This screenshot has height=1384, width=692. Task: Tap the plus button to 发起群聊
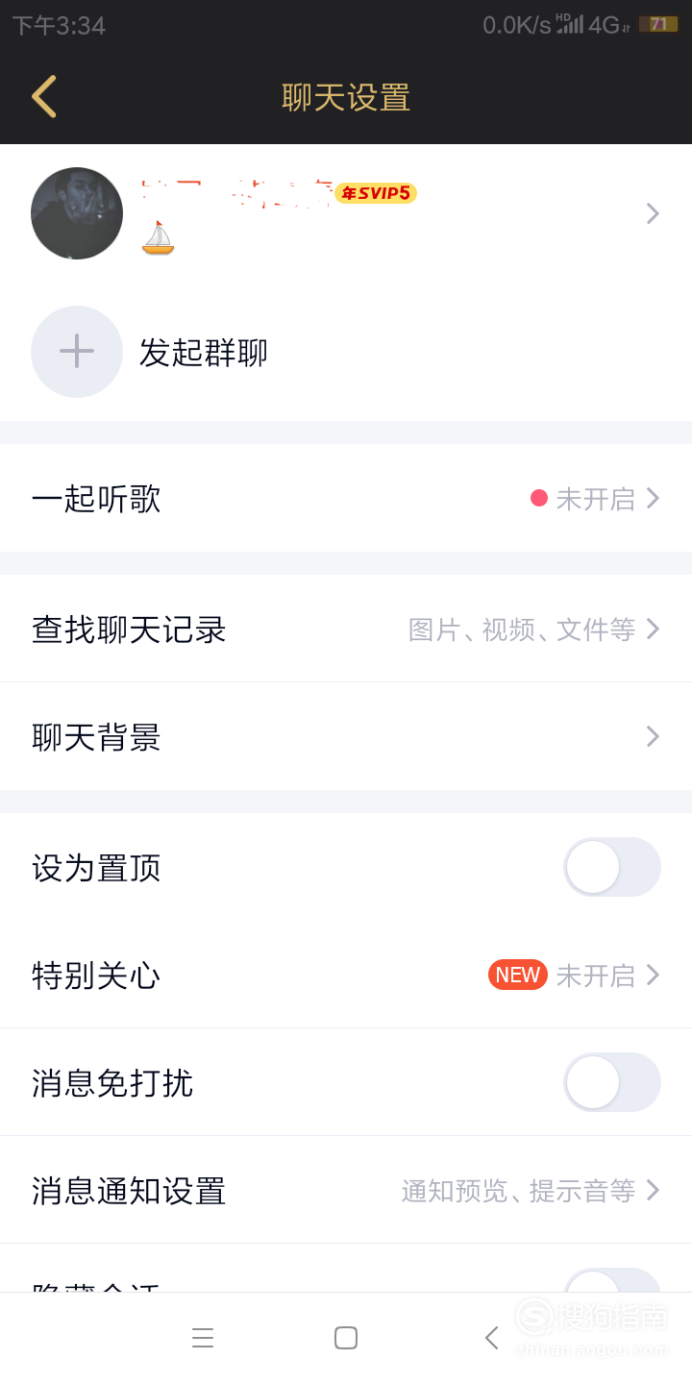77,352
